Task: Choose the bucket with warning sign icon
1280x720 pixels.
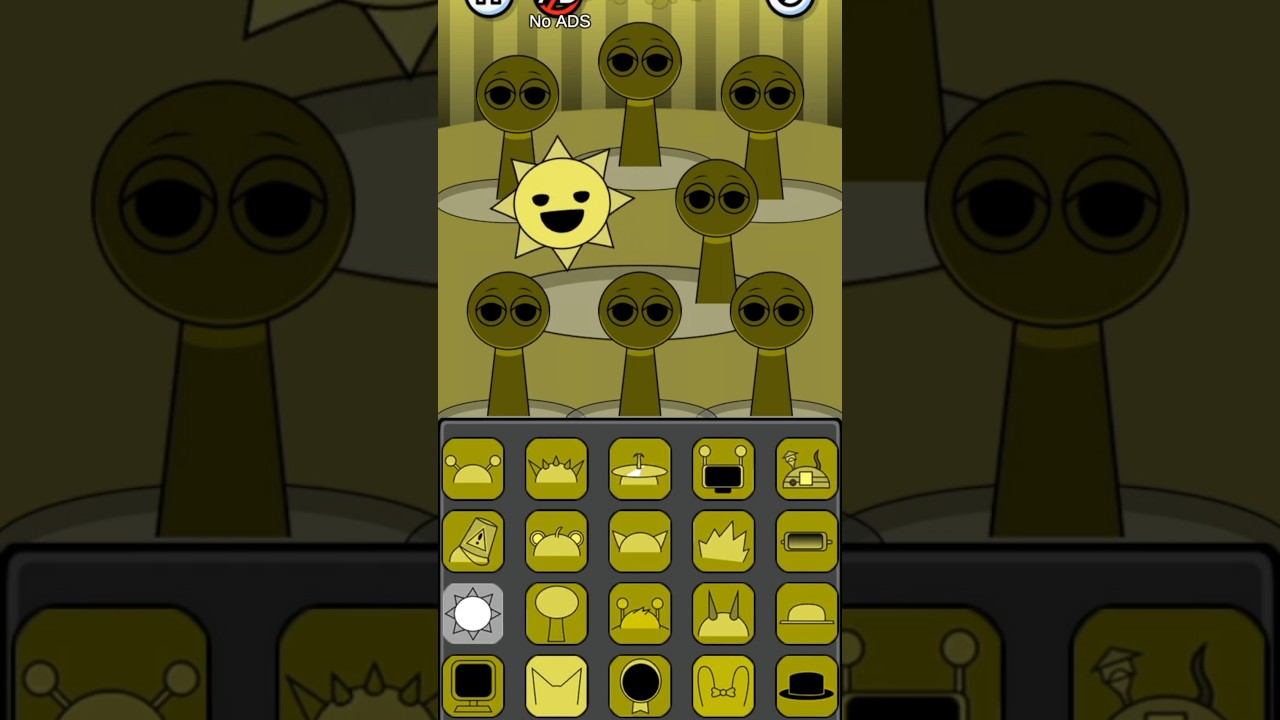Action: (x=473, y=541)
